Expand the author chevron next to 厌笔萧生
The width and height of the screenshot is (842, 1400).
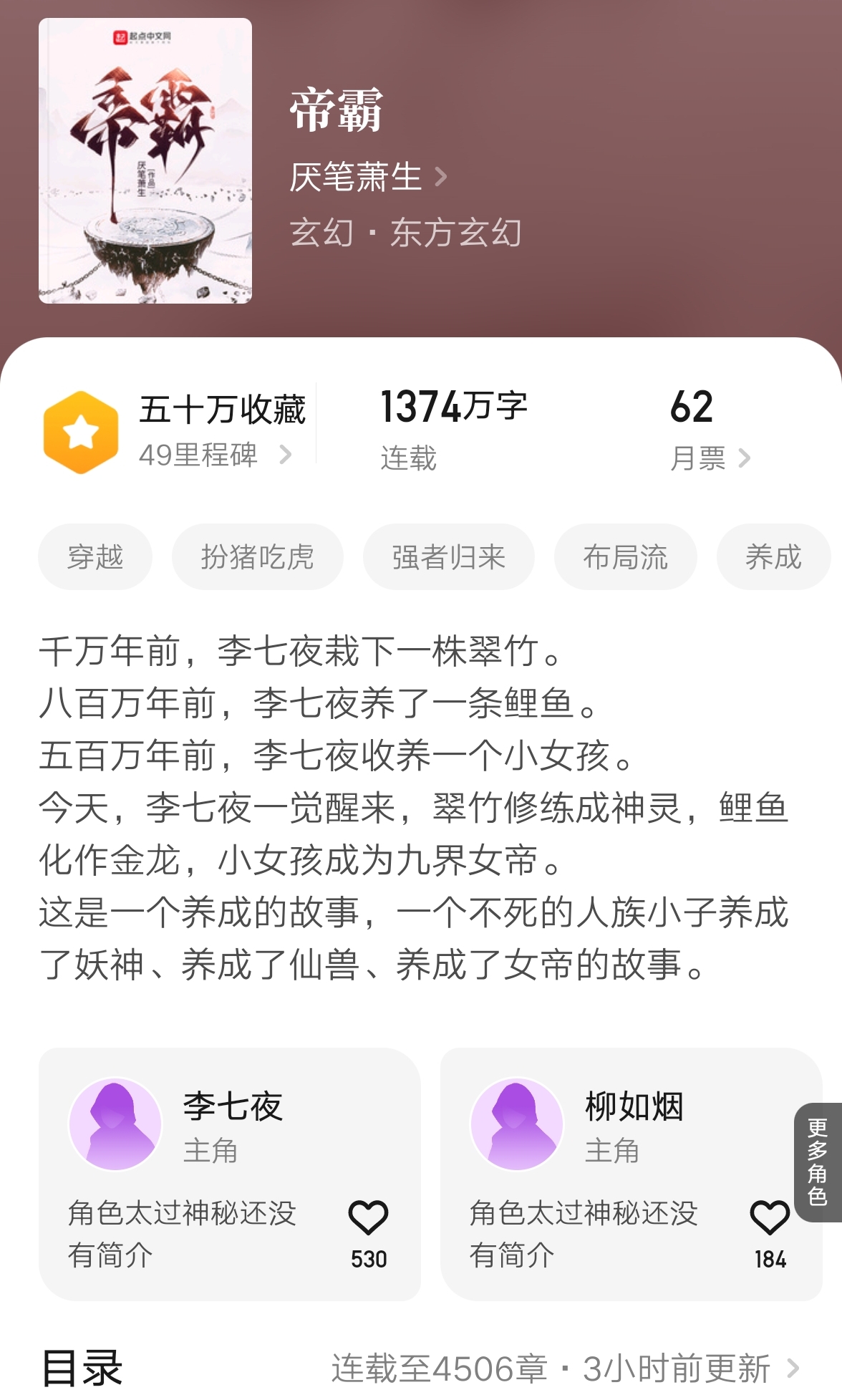[442, 177]
